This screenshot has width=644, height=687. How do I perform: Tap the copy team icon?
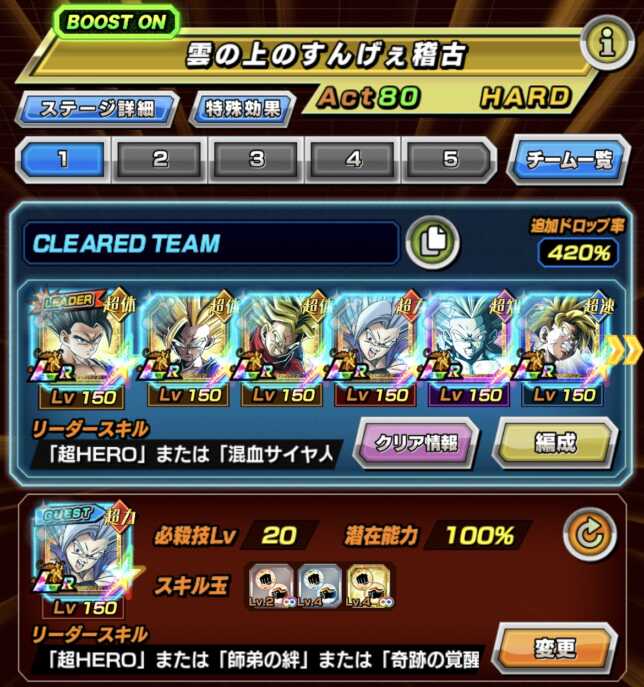pyautogui.click(x=432, y=243)
